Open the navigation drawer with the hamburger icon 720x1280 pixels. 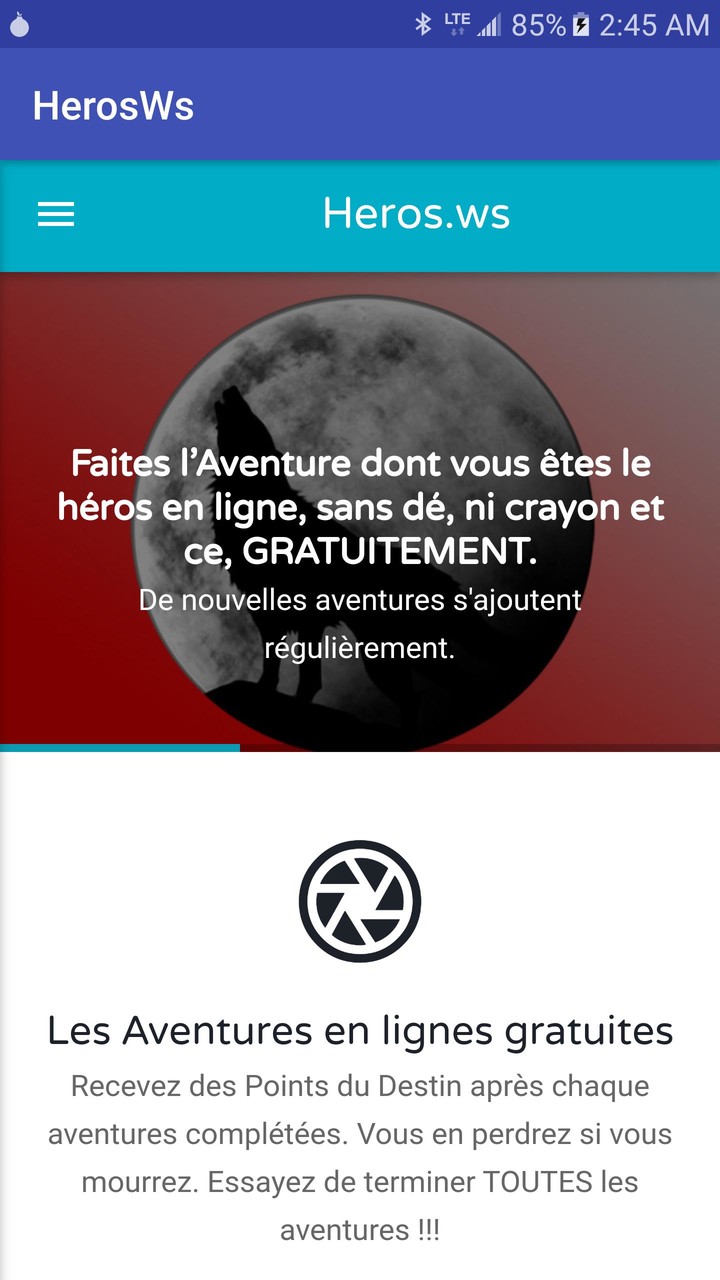coord(56,214)
